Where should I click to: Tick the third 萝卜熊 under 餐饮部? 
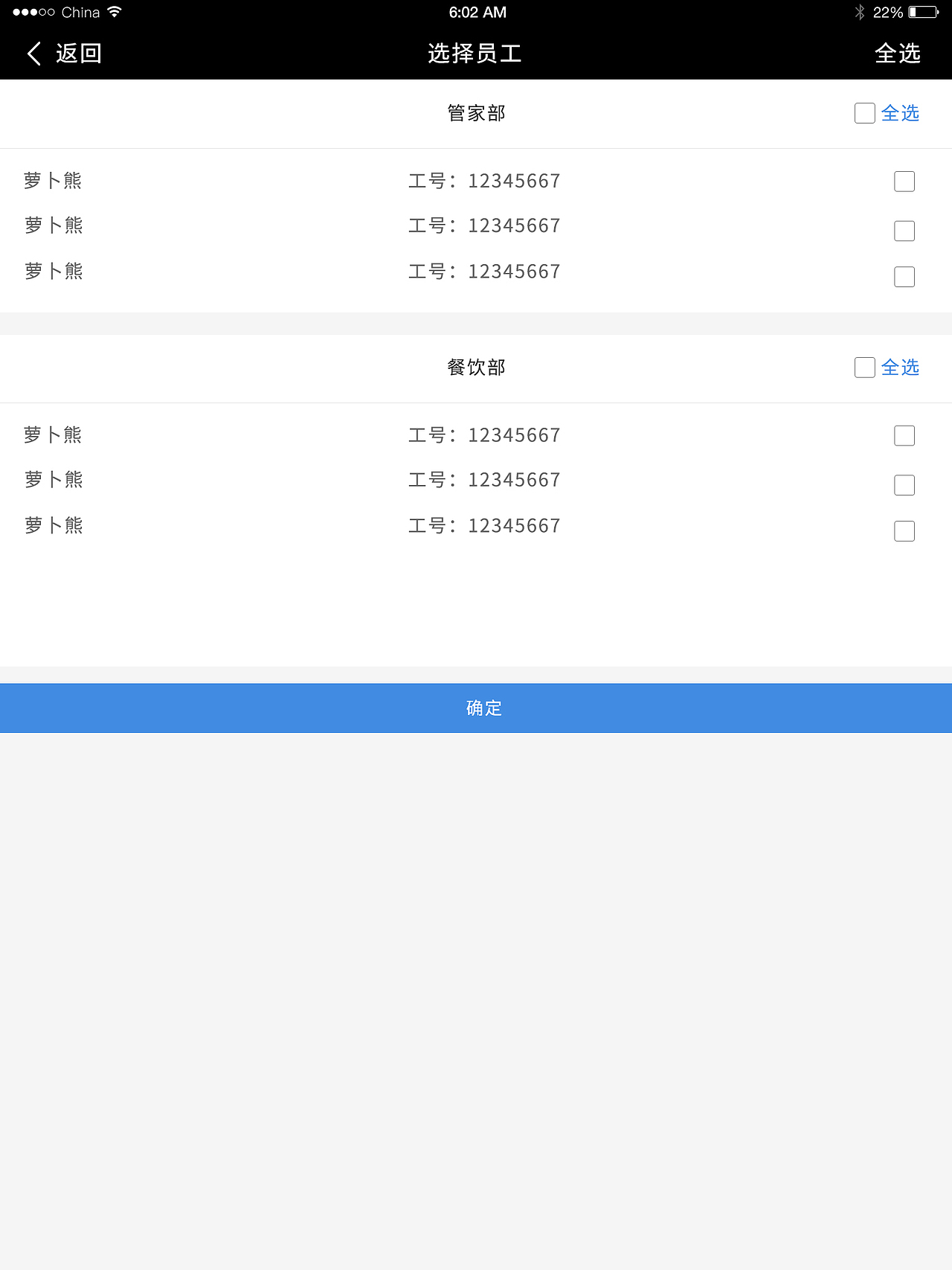click(x=904, y=531)
